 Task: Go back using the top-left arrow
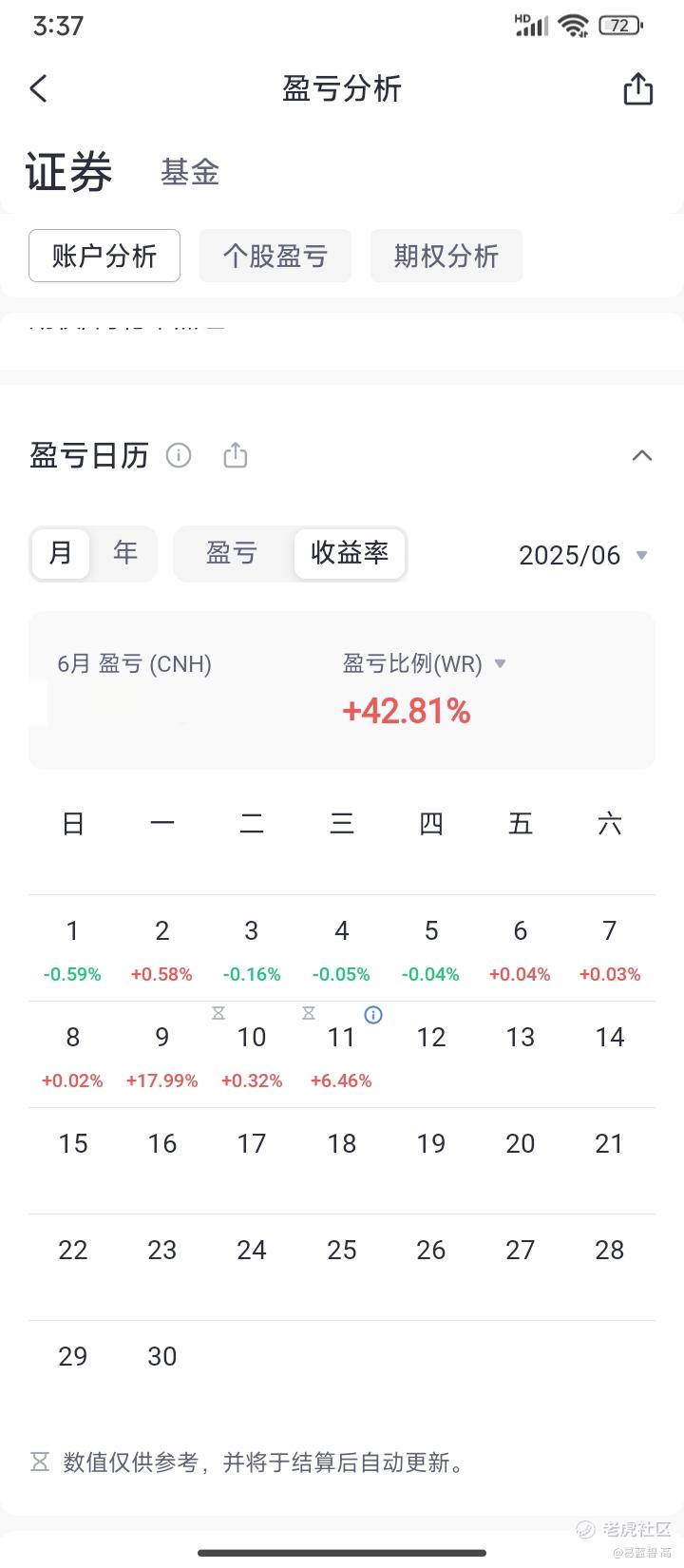click(x=38, y=88)
